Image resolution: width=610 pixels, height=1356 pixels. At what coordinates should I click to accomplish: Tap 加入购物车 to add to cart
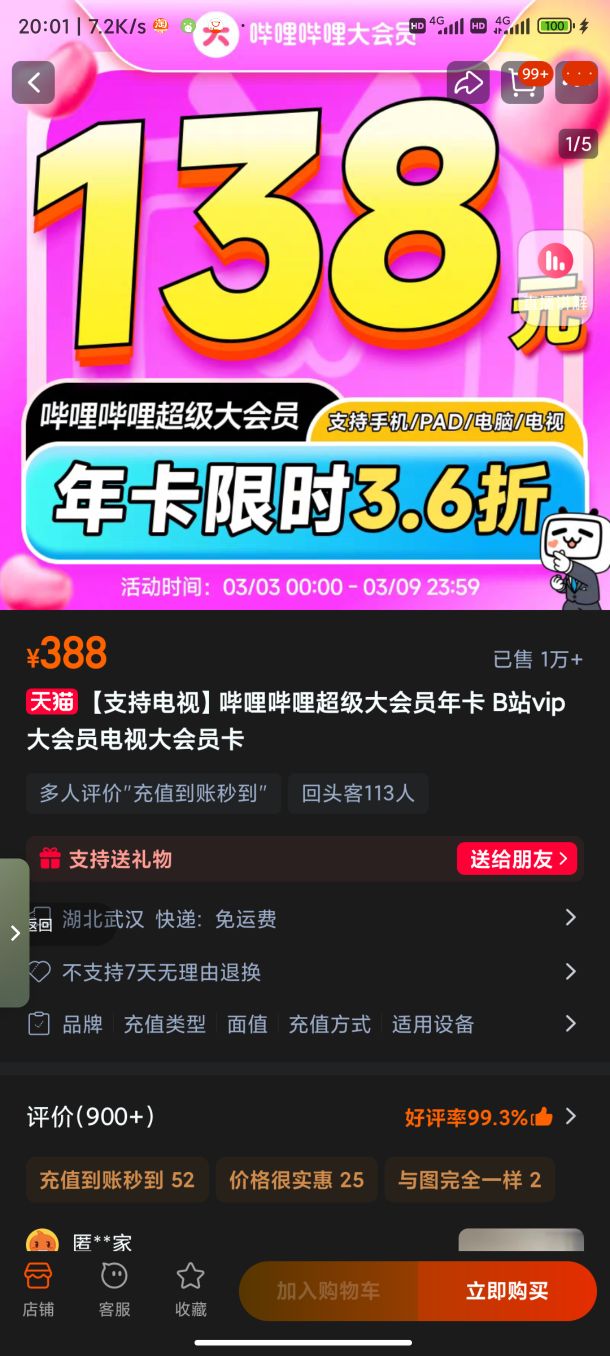pyautogui.click(x=328, y=1291)
